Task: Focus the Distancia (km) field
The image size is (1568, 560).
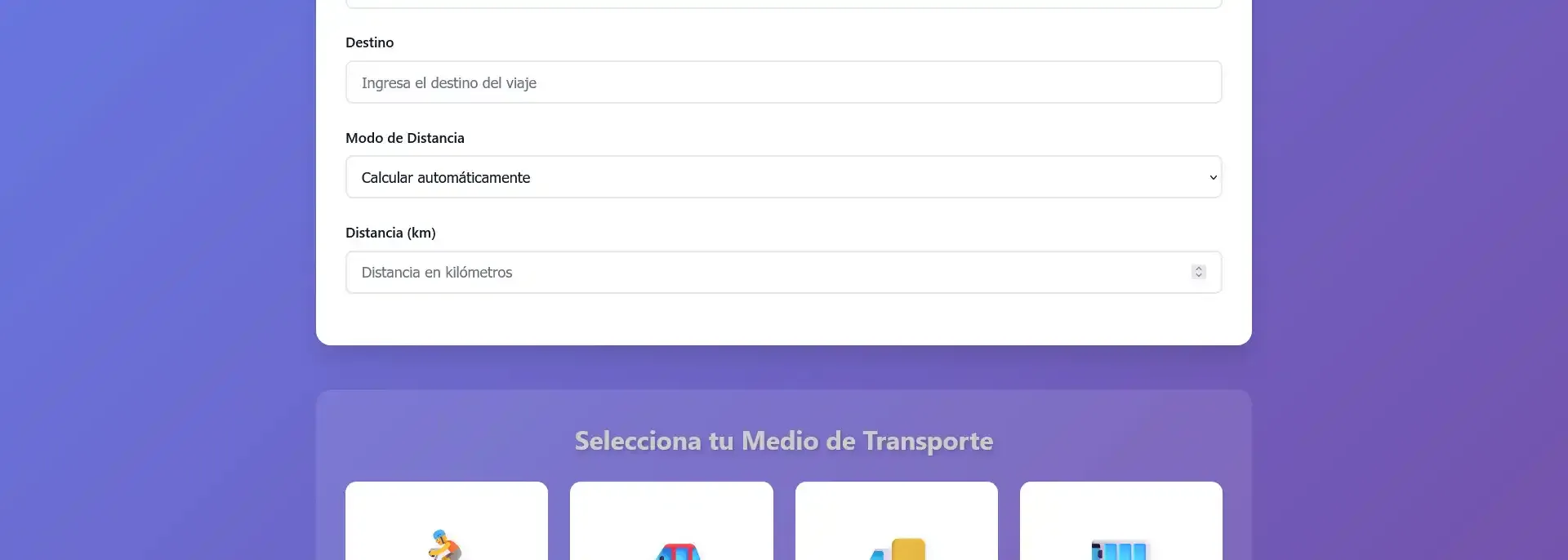Action: [768, 273]
